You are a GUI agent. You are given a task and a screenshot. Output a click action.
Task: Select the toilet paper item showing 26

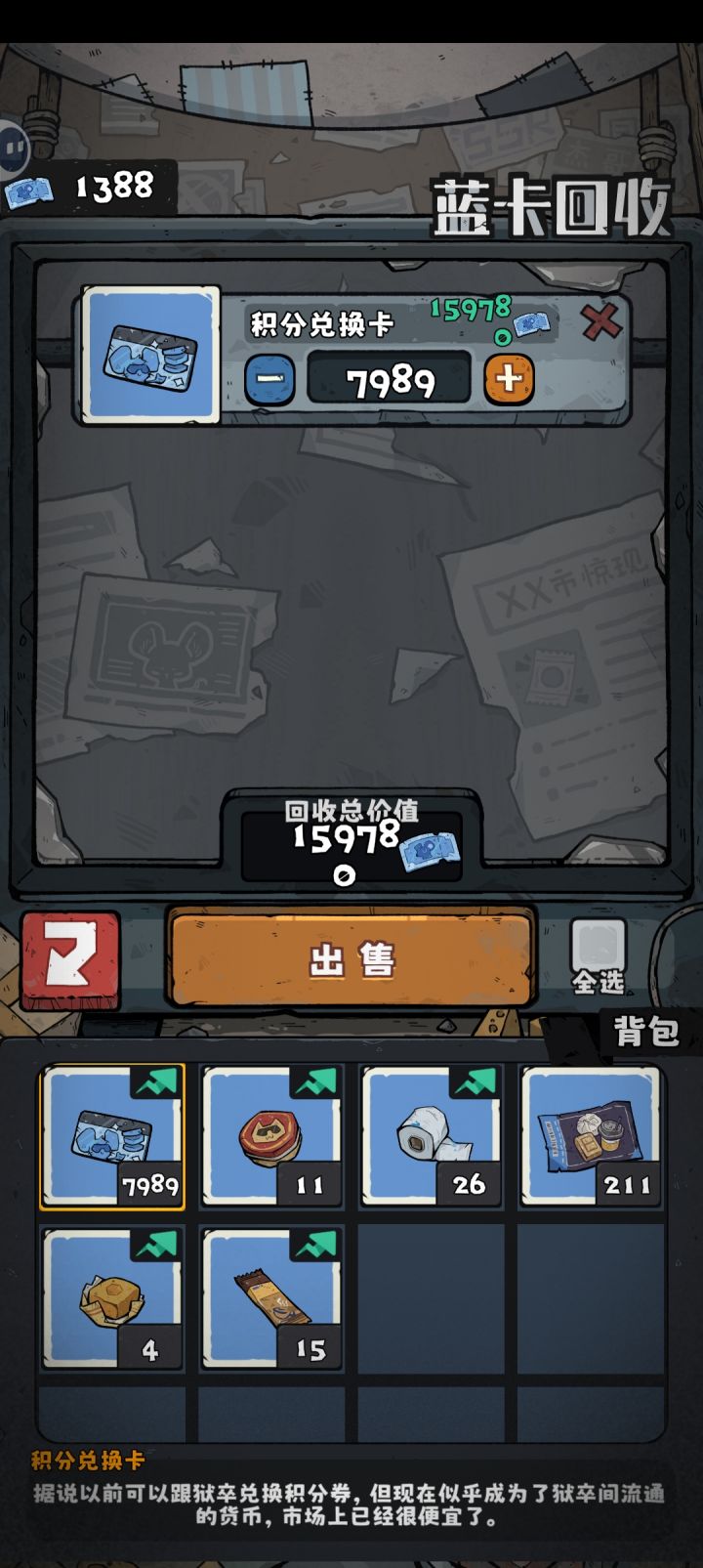(x=432, y=1136)
